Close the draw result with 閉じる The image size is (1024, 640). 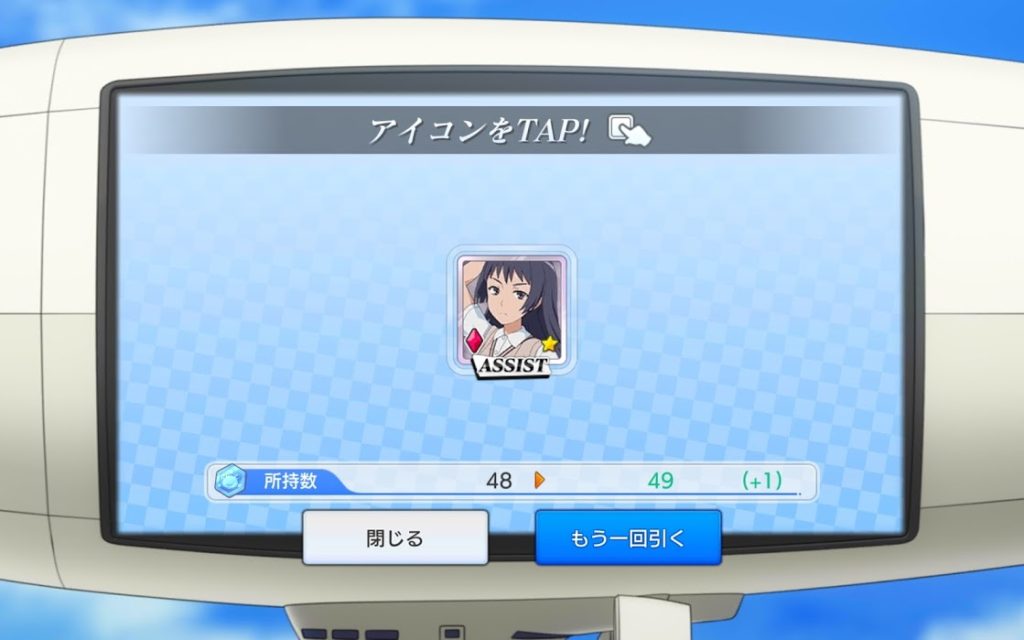pos(395,538)
